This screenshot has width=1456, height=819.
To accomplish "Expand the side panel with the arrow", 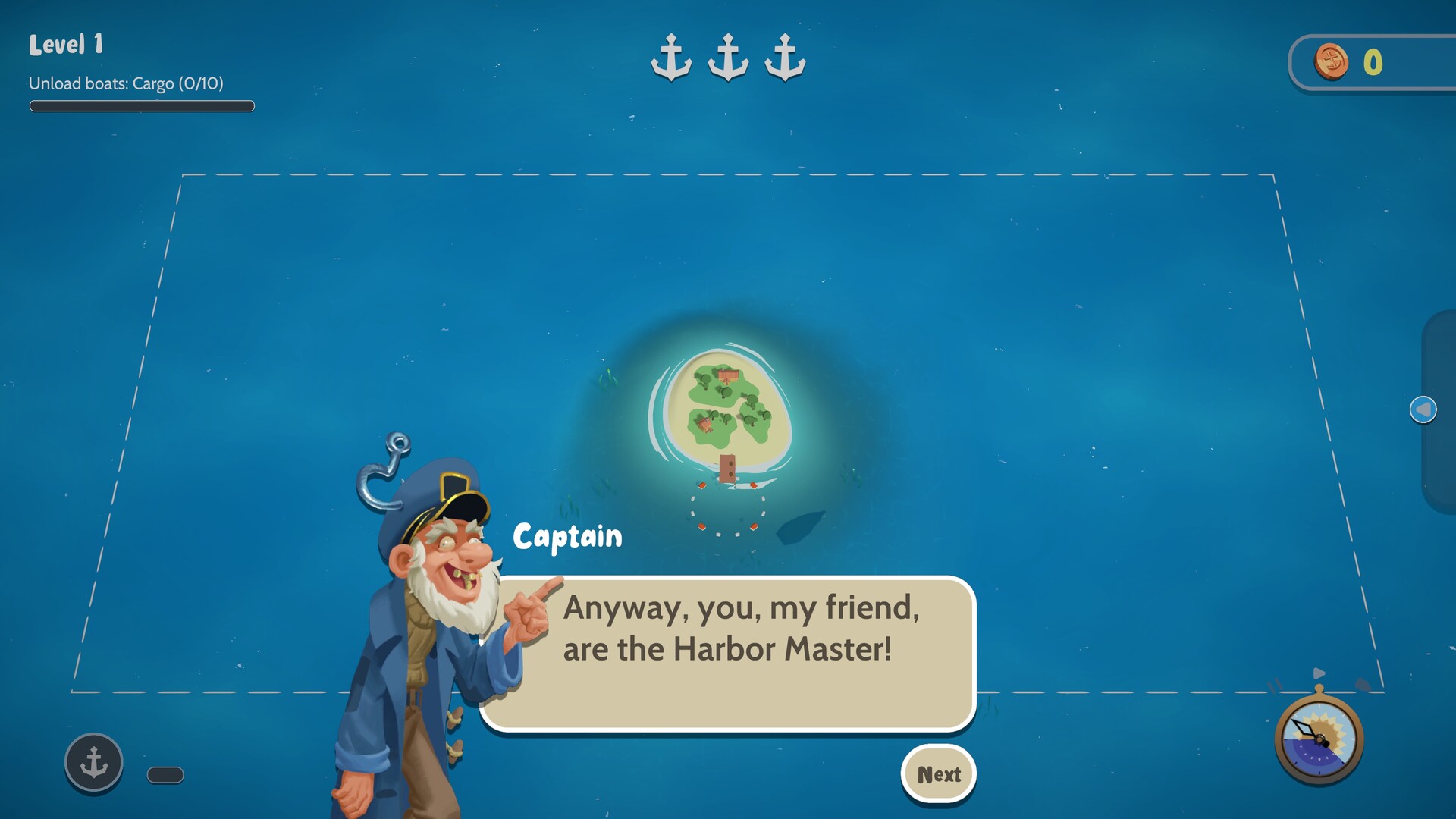I will click(1423, 410).
